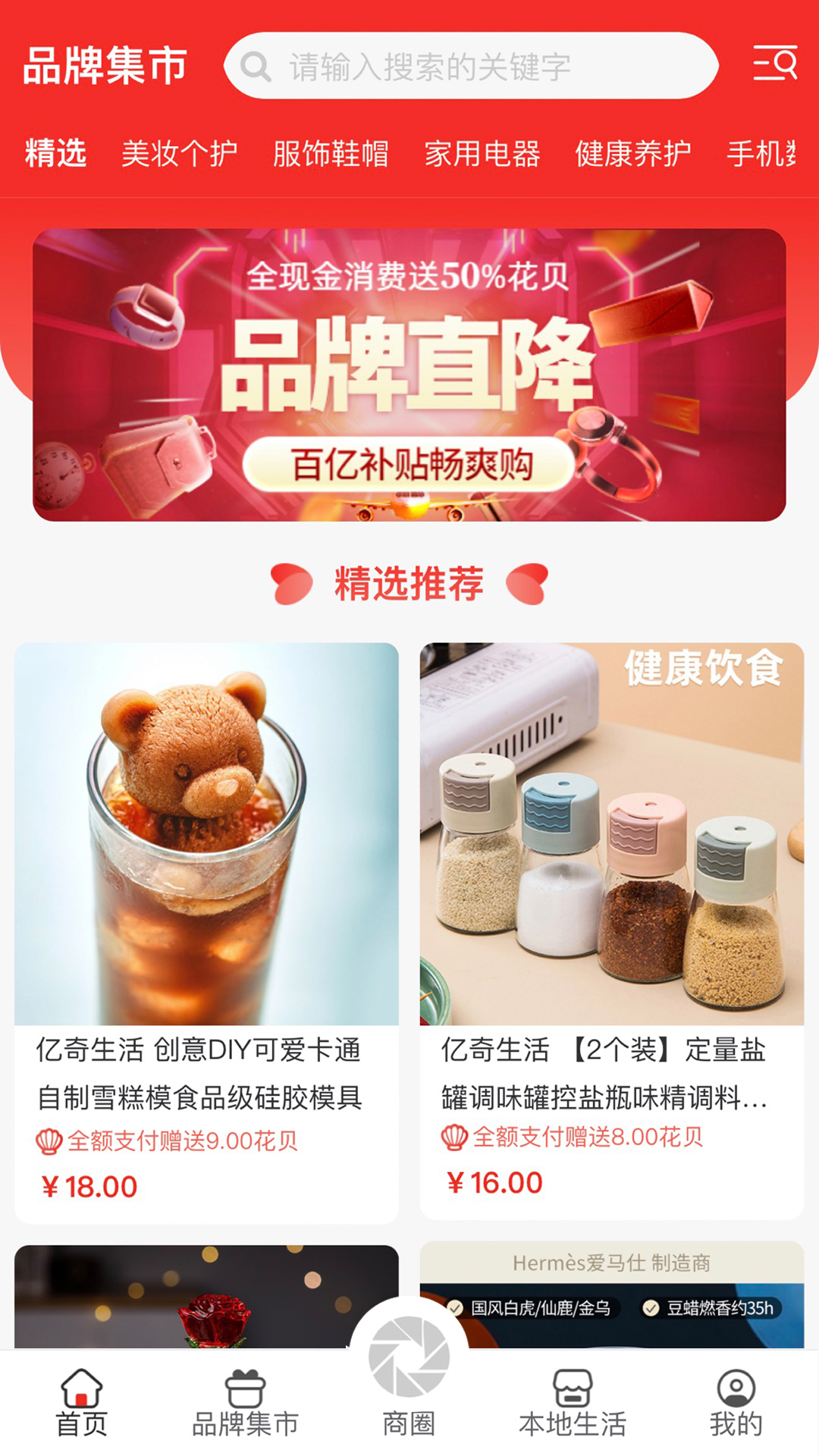Open the 我的 profile tab
The width and height of the screenshot is (819, 1456).
[736, 1403]
